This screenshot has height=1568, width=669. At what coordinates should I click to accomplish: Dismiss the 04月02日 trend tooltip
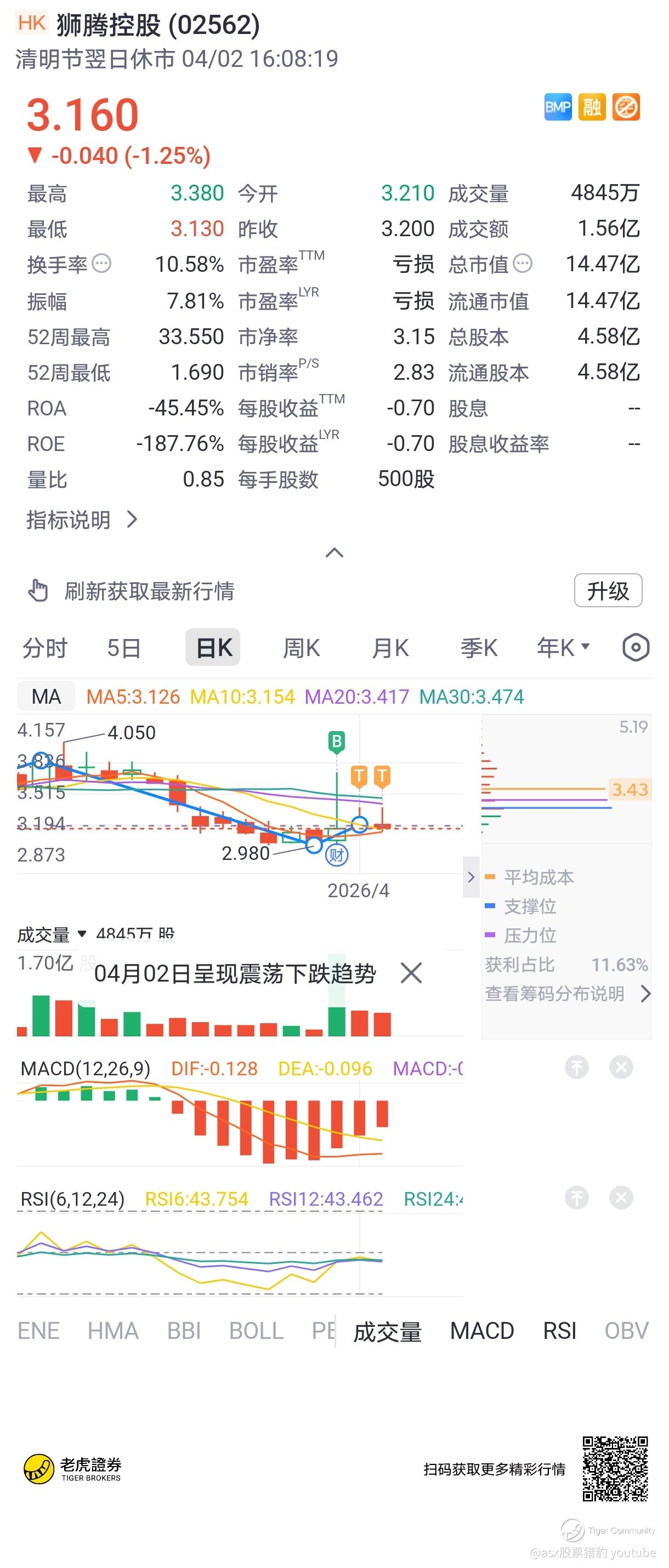click(411, 973)
